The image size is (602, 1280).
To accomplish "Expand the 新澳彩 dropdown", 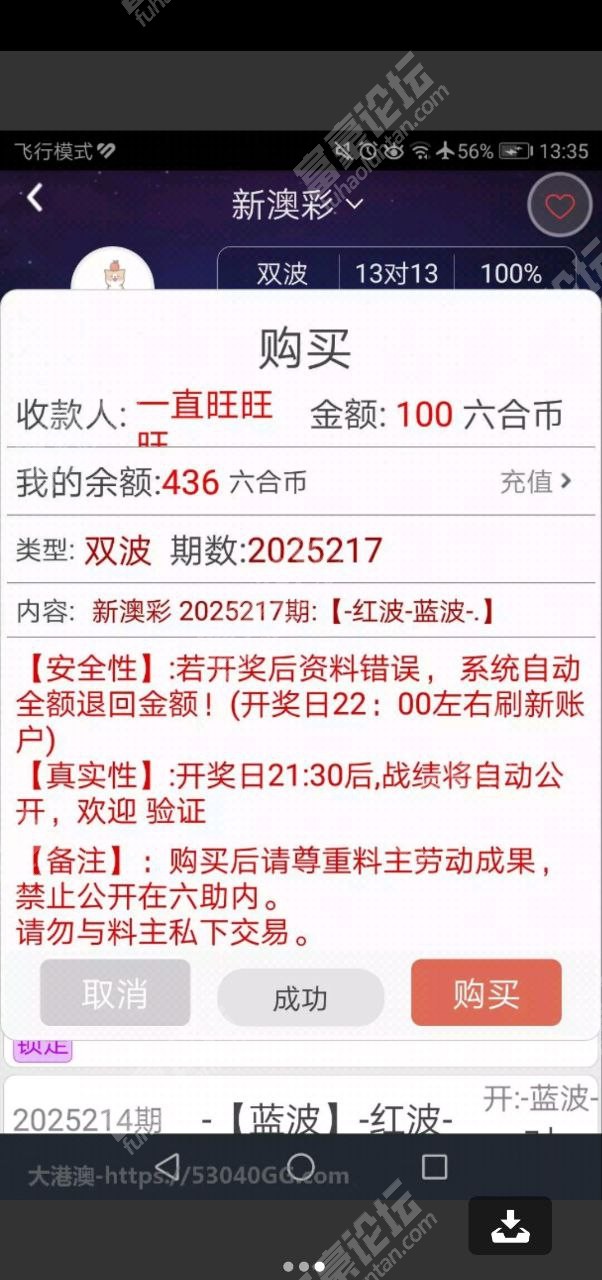I will [x=298, y=205].
